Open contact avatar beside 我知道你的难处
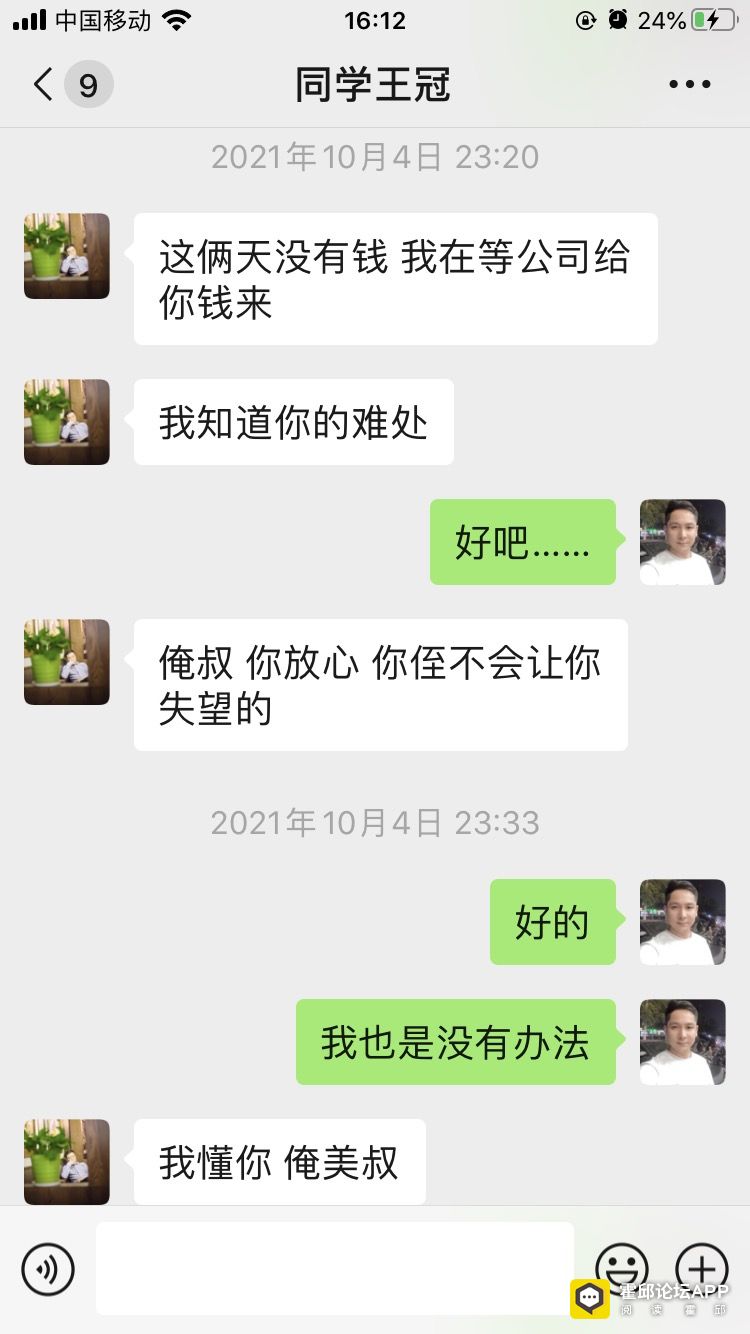The width and height of the screenshot is (750, 1334). pos(67,422)
